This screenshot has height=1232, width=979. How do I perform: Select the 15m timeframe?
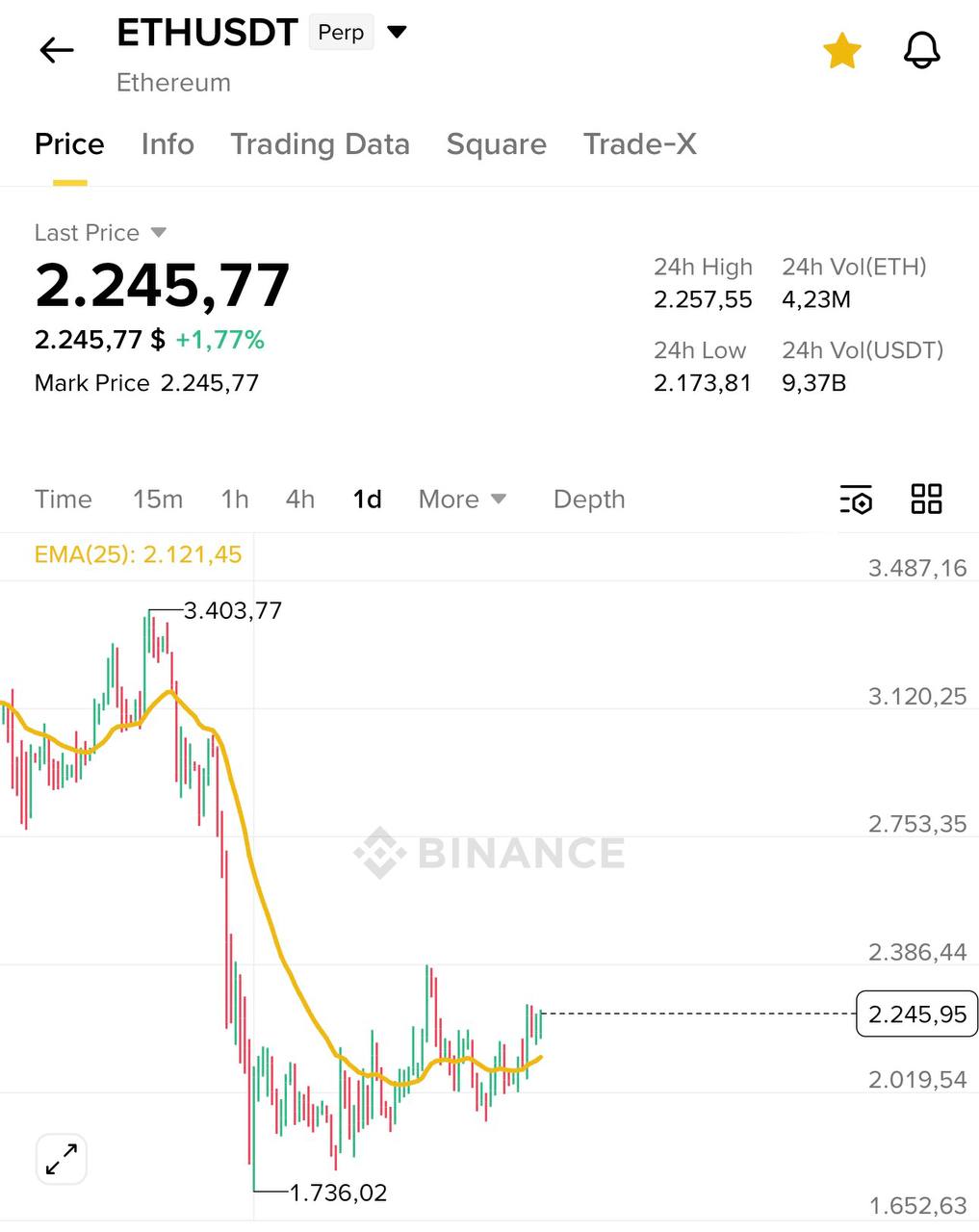tap(158, 499)
